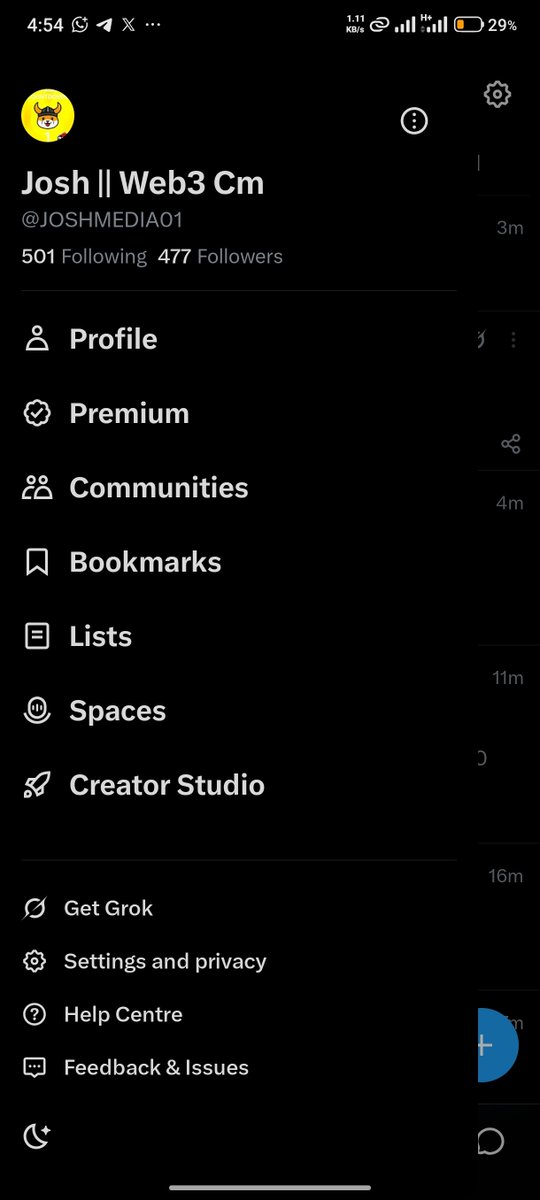Open the accounts switcher three-dot icon
The width and height of the screenshot is (540, 1200).
point(414,121)
